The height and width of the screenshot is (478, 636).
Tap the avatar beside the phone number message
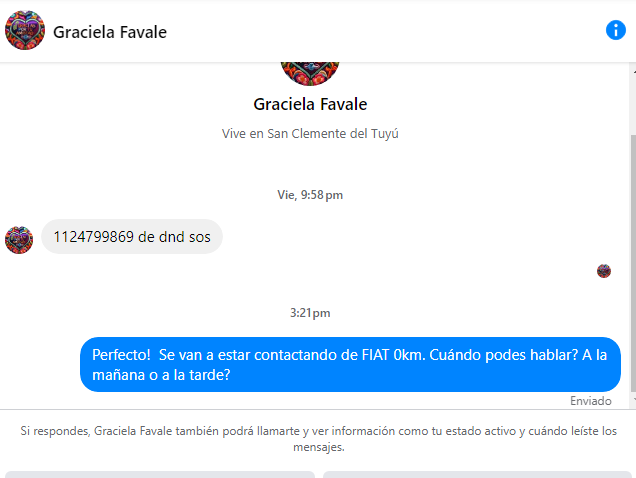(19, 239)
